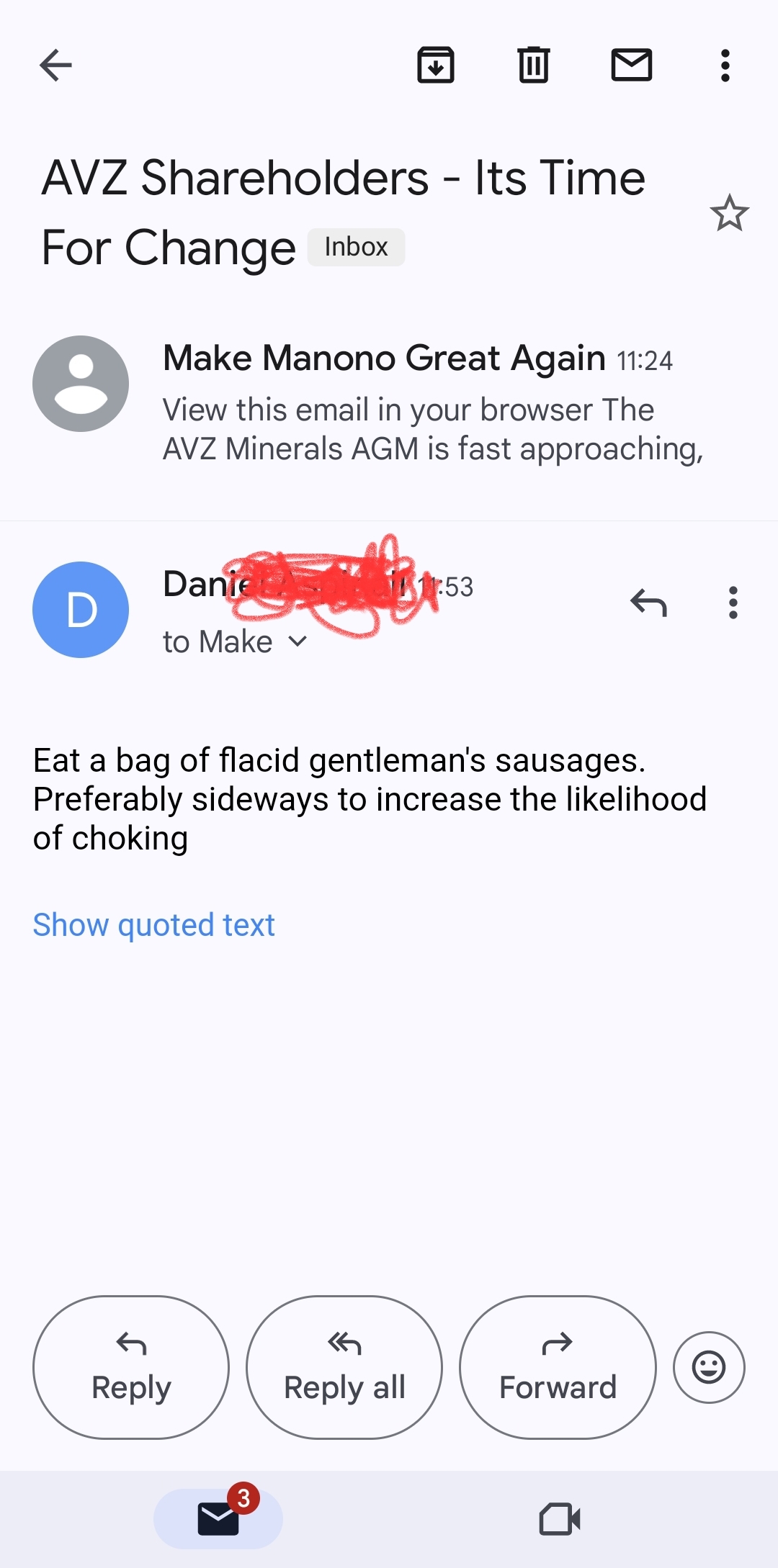
Task: Open more options for the 11:53 message
Action: 733,603
